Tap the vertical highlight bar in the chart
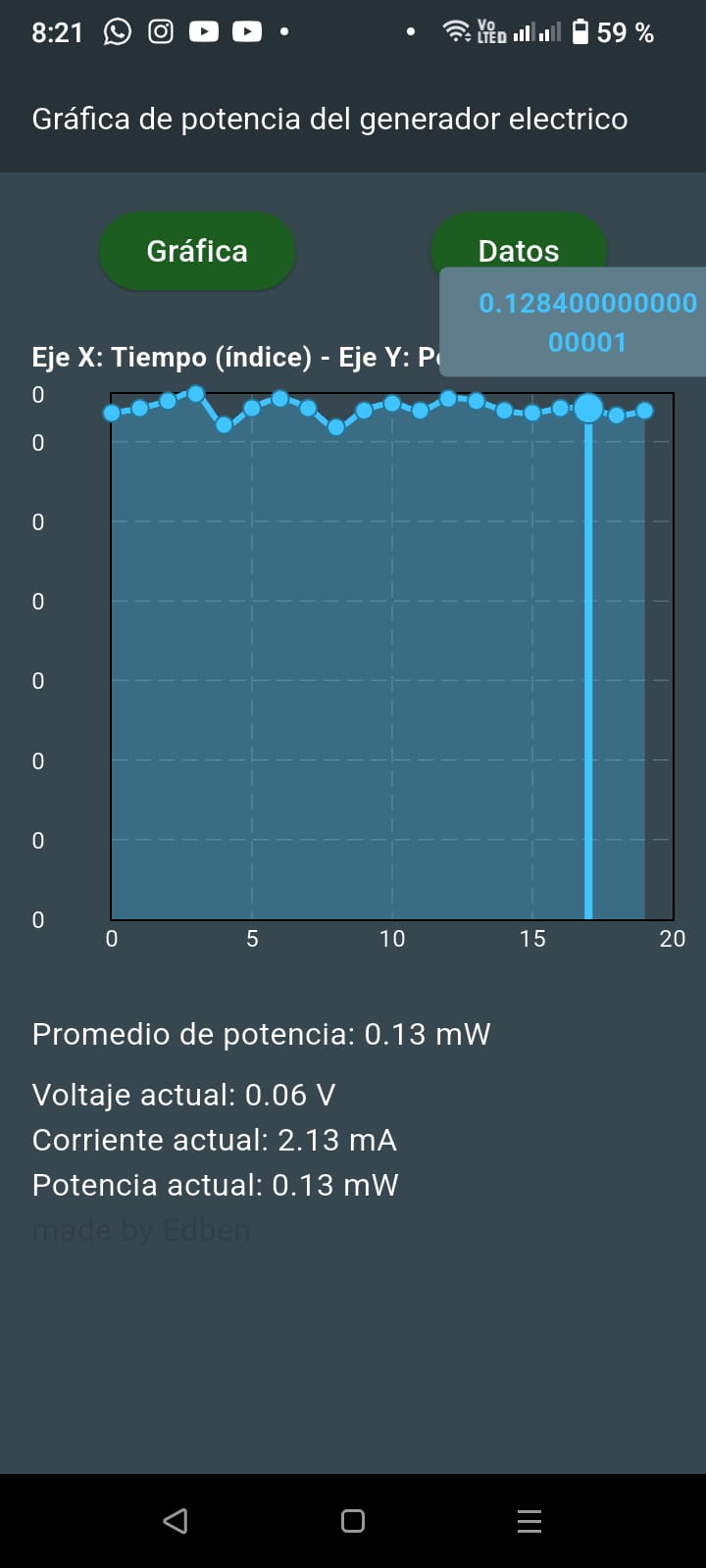 (589, 666)
